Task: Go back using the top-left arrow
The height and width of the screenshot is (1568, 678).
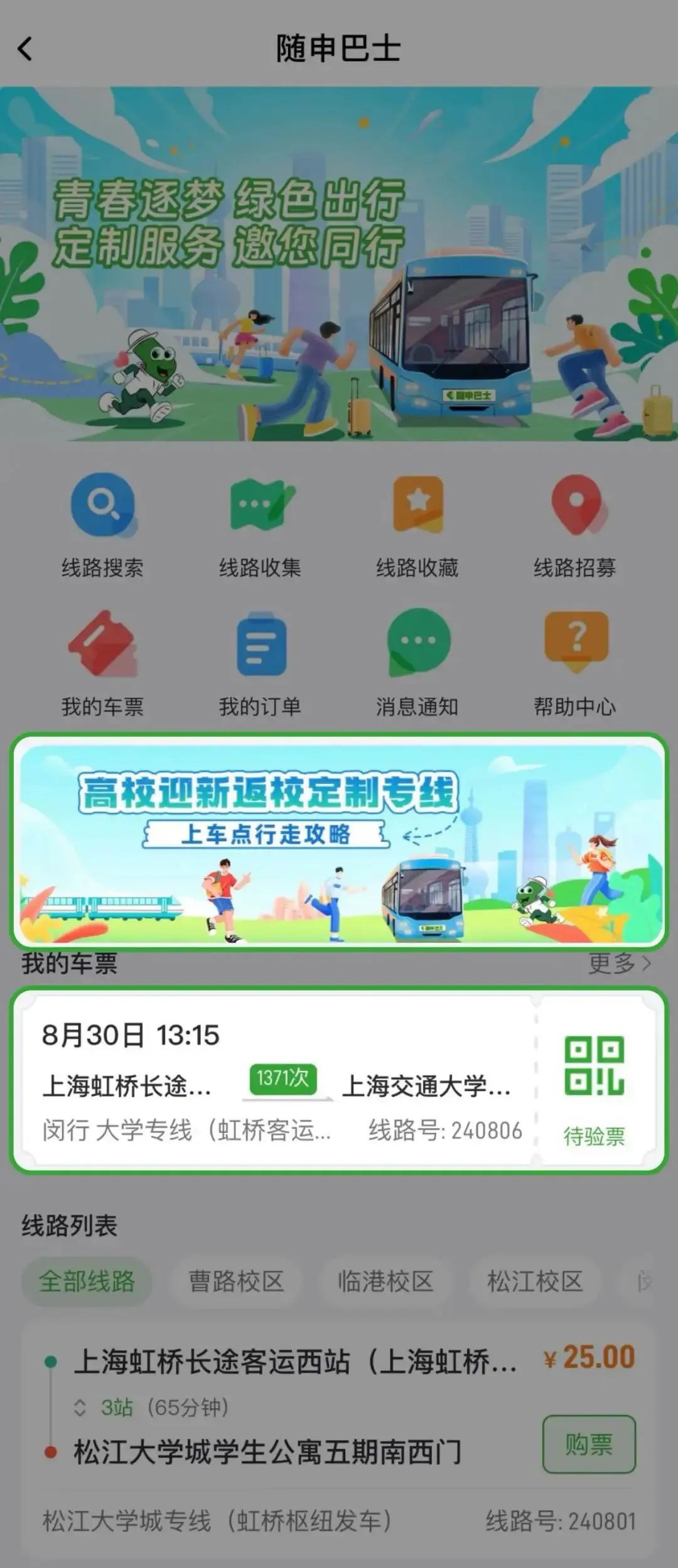Action: tap(25, 49)
